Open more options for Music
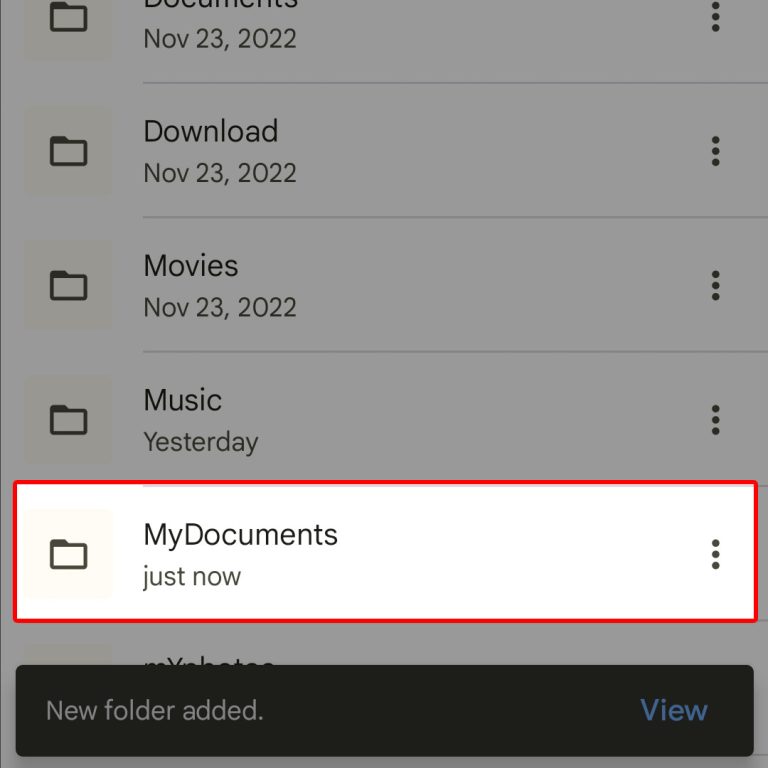The image size is (768, 768). [x=715, y=419]
